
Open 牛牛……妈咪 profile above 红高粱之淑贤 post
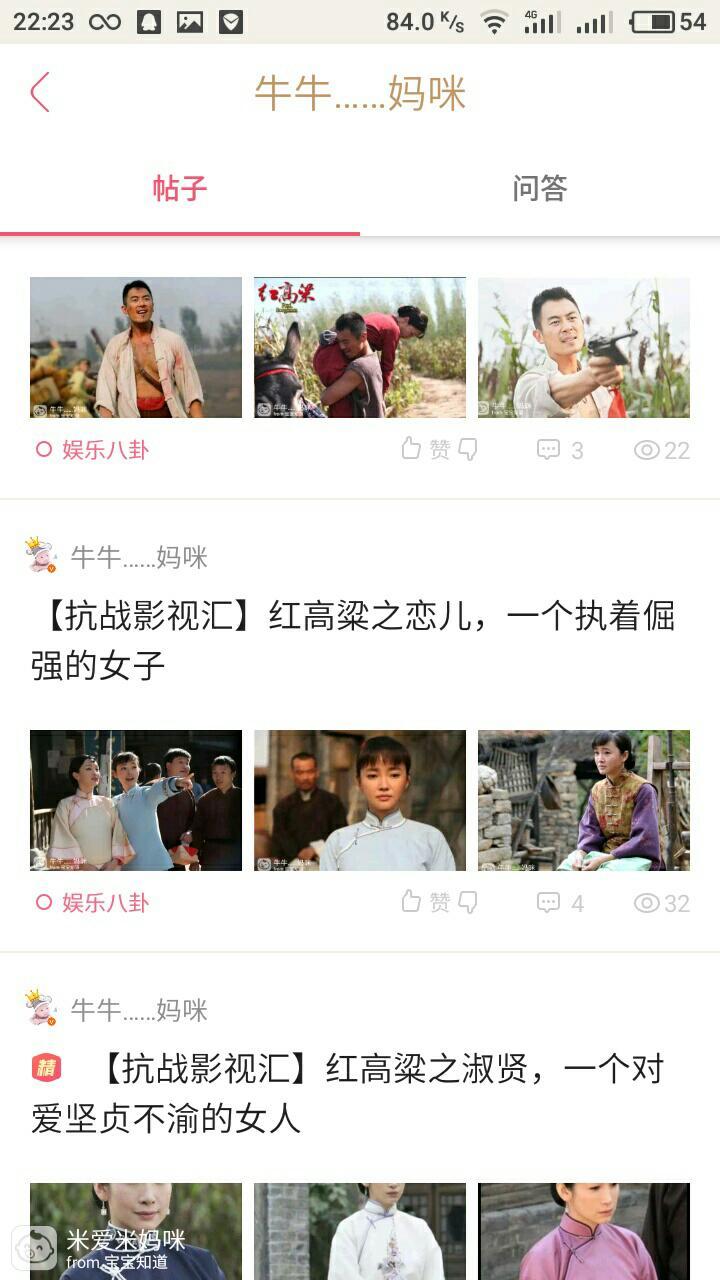[139, 1010]
